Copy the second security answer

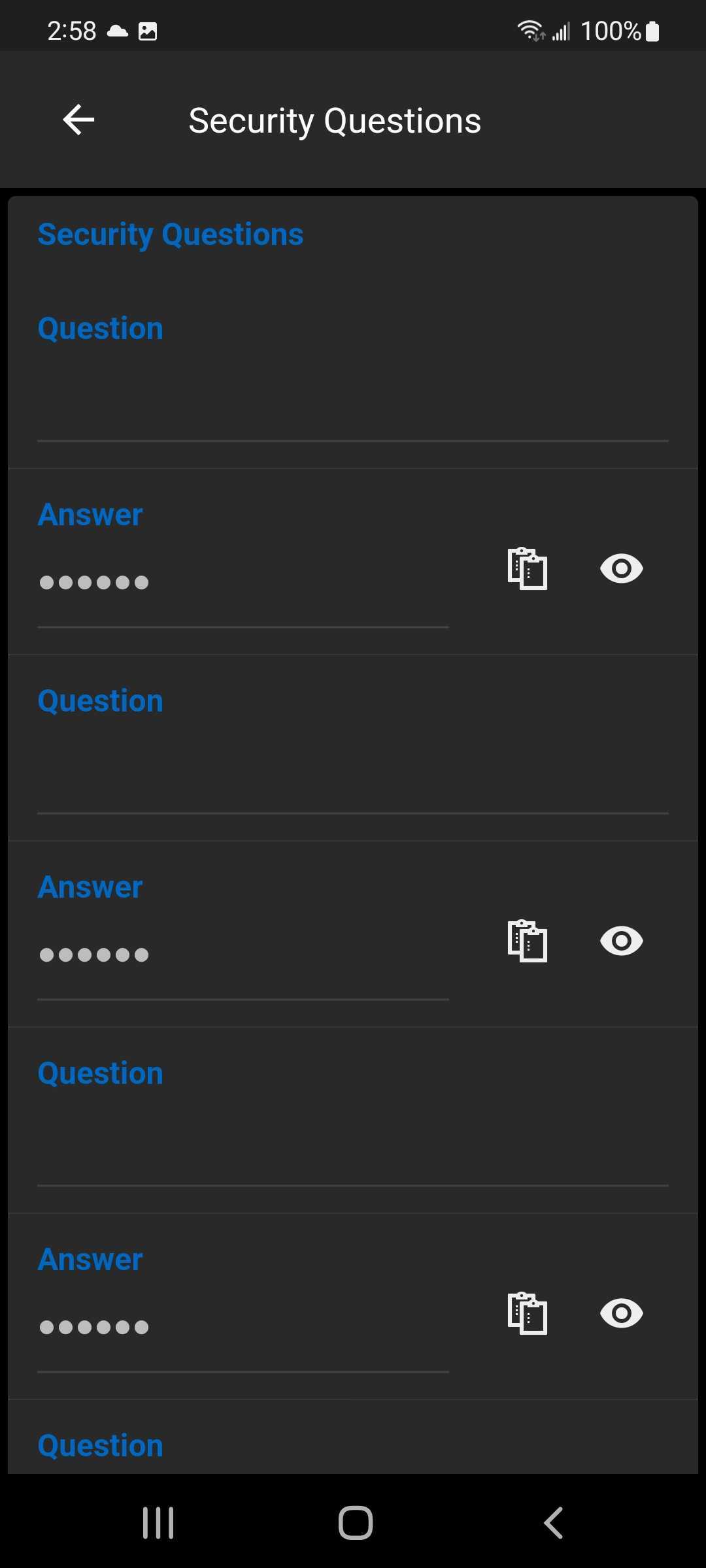coord(528,941)
